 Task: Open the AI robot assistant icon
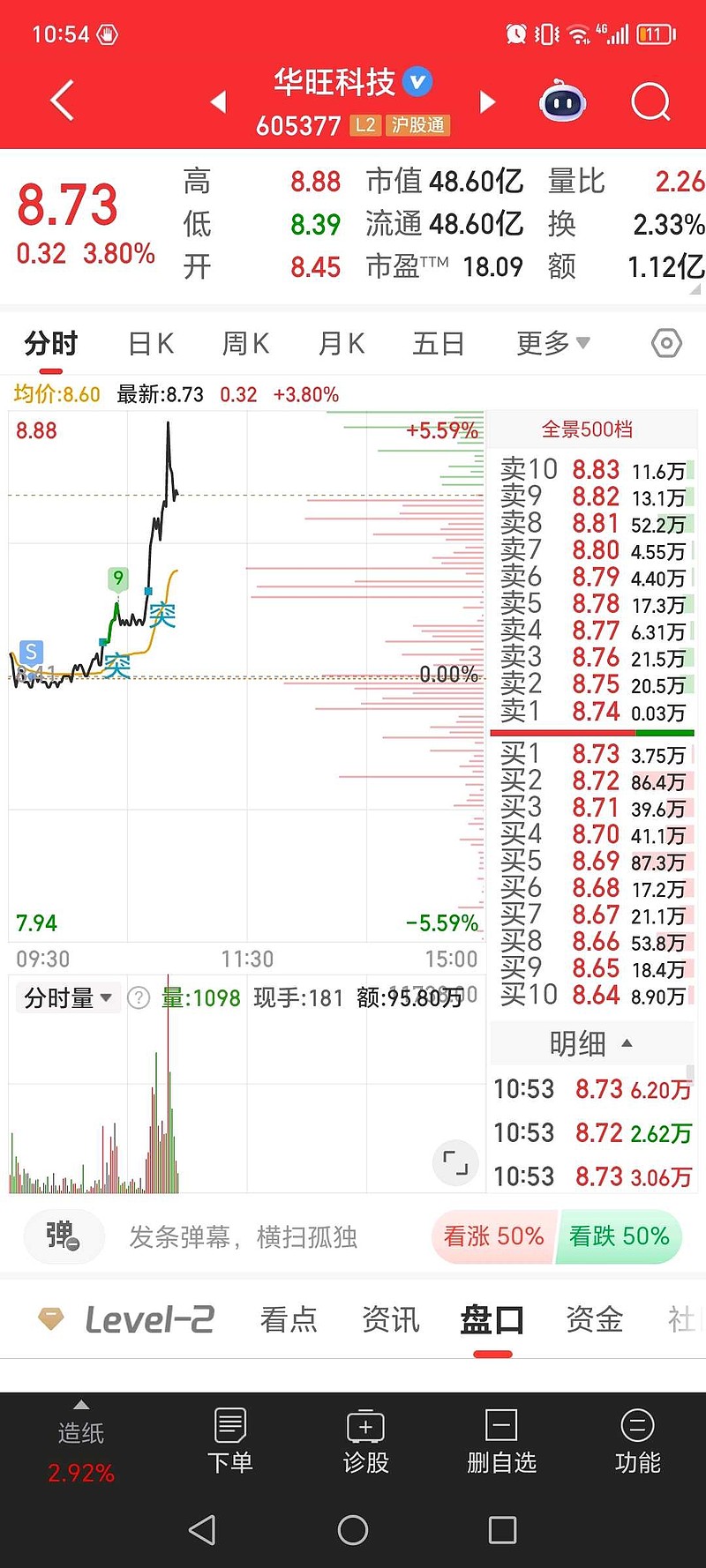(562, 101)
